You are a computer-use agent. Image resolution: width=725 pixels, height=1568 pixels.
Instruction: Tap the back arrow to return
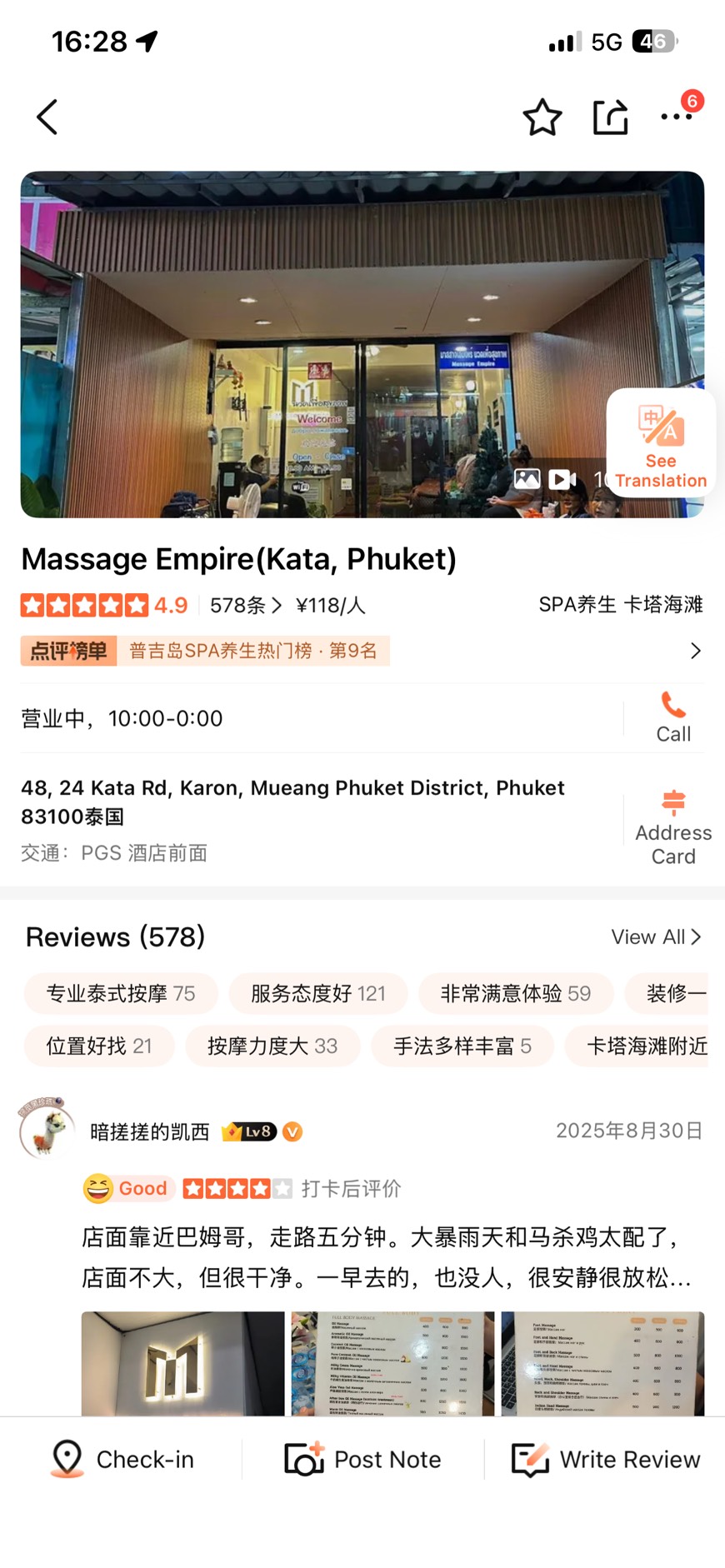coord(46,117)
